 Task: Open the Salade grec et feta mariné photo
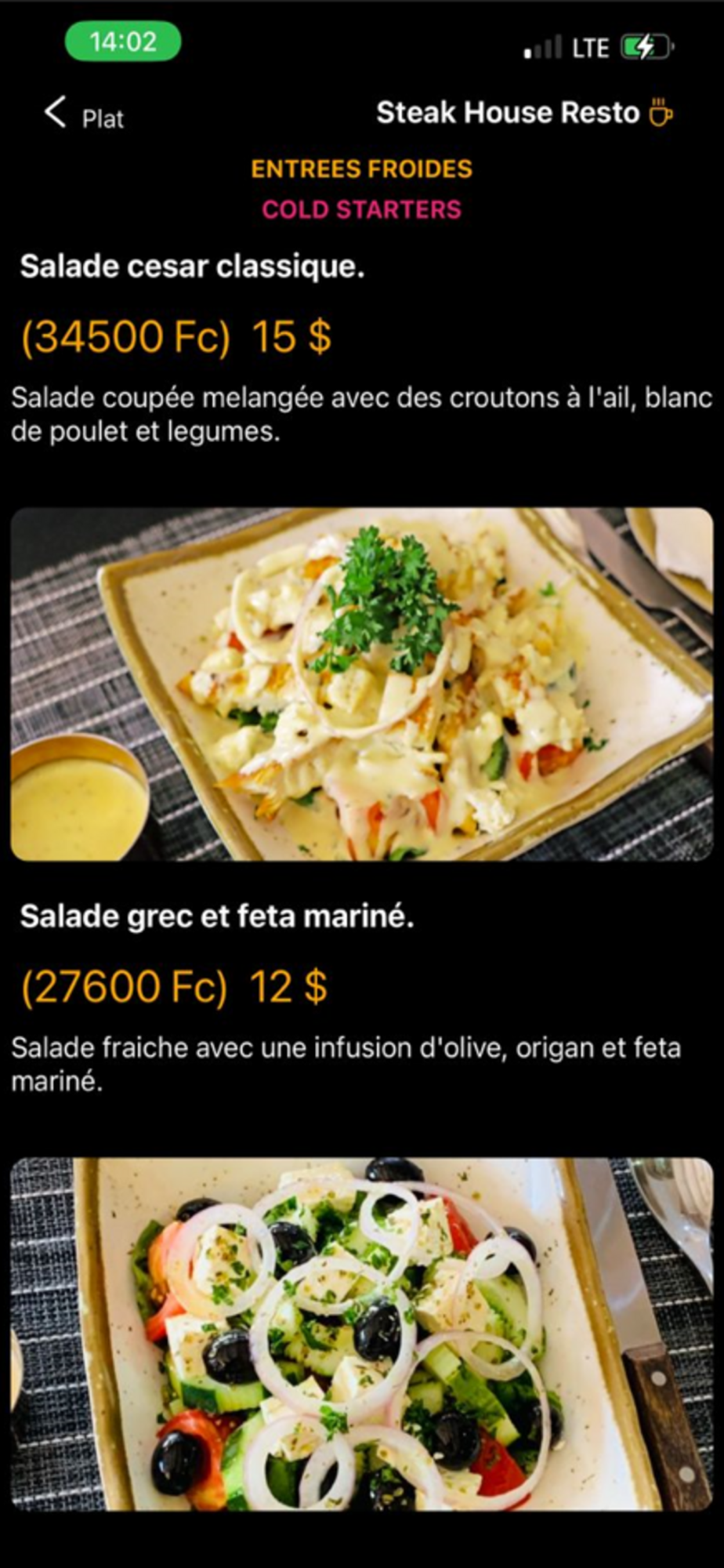click(362, 1334)
